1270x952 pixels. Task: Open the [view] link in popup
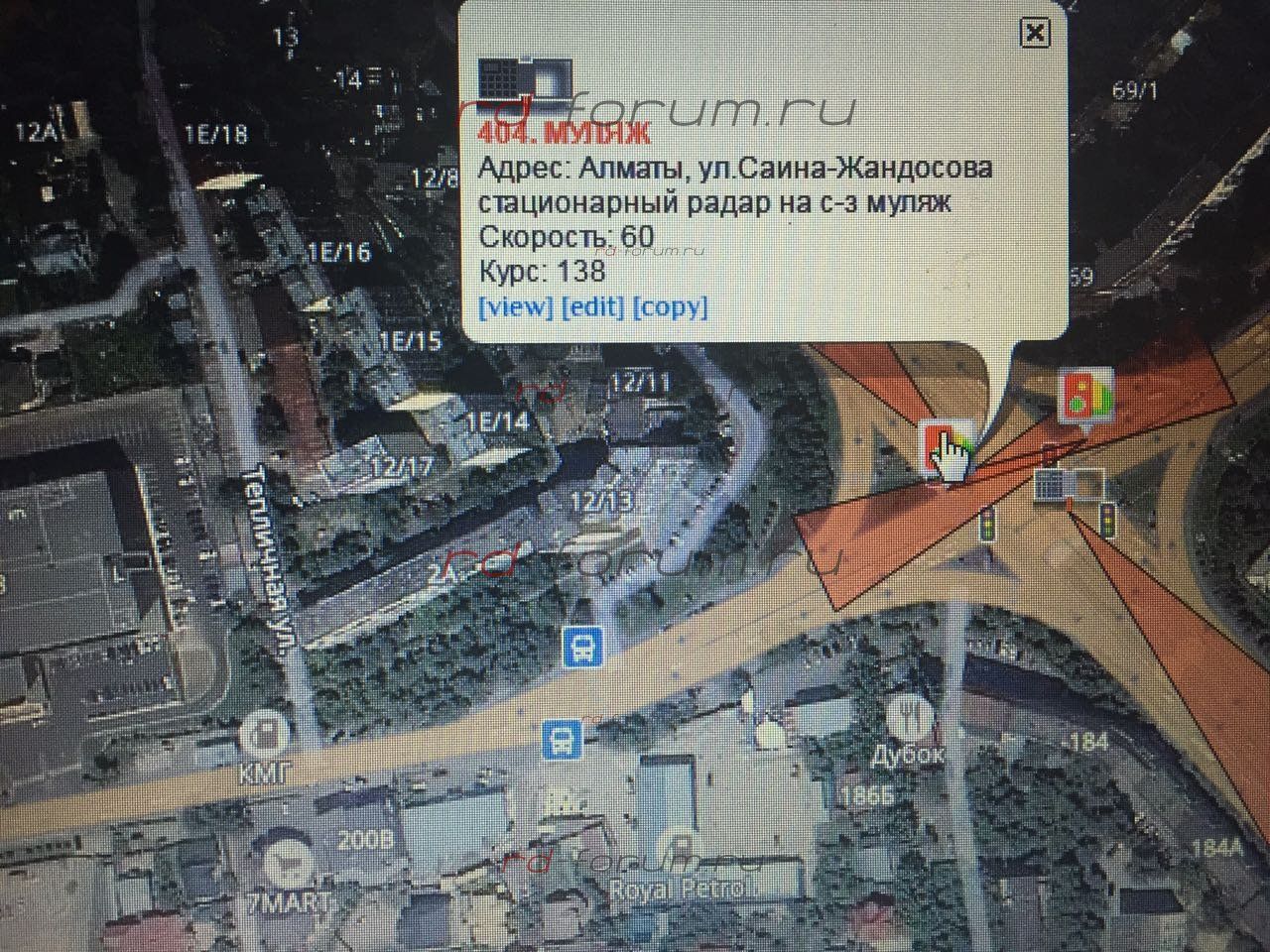tap(515, 306)
